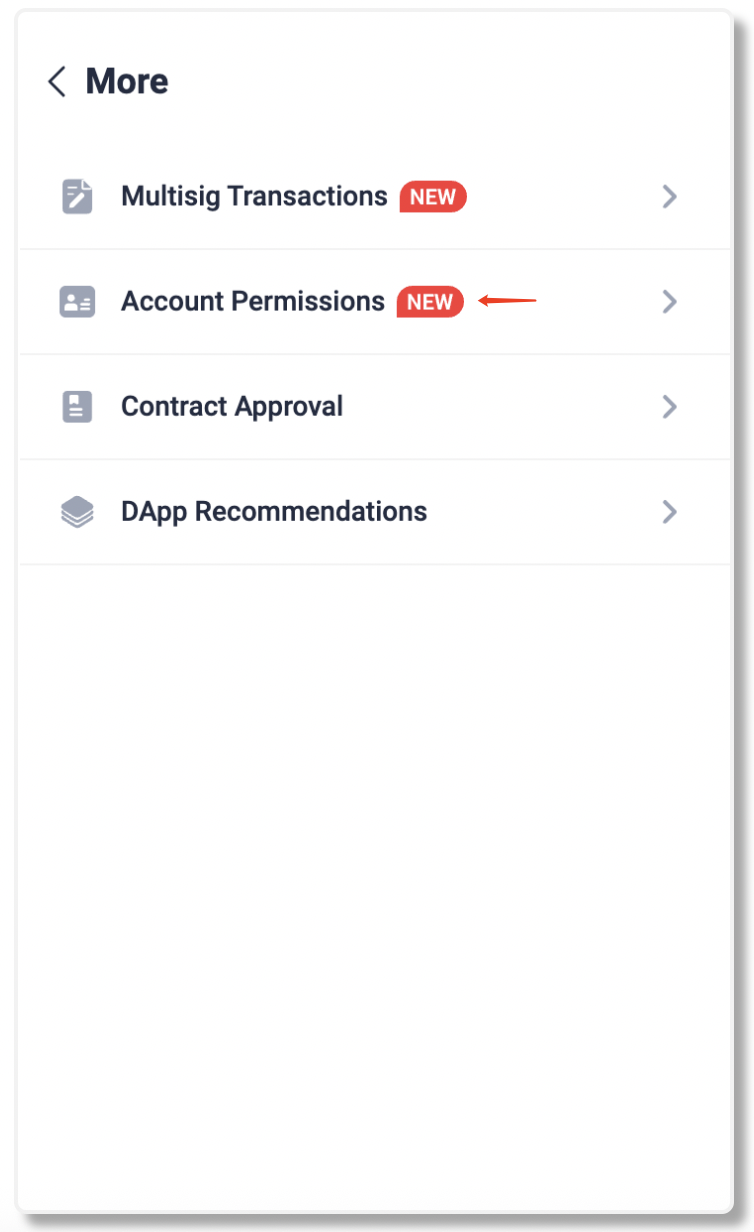754x1232 pixels.
Task: Open Account Permissions
Action: tap(375, 302)
